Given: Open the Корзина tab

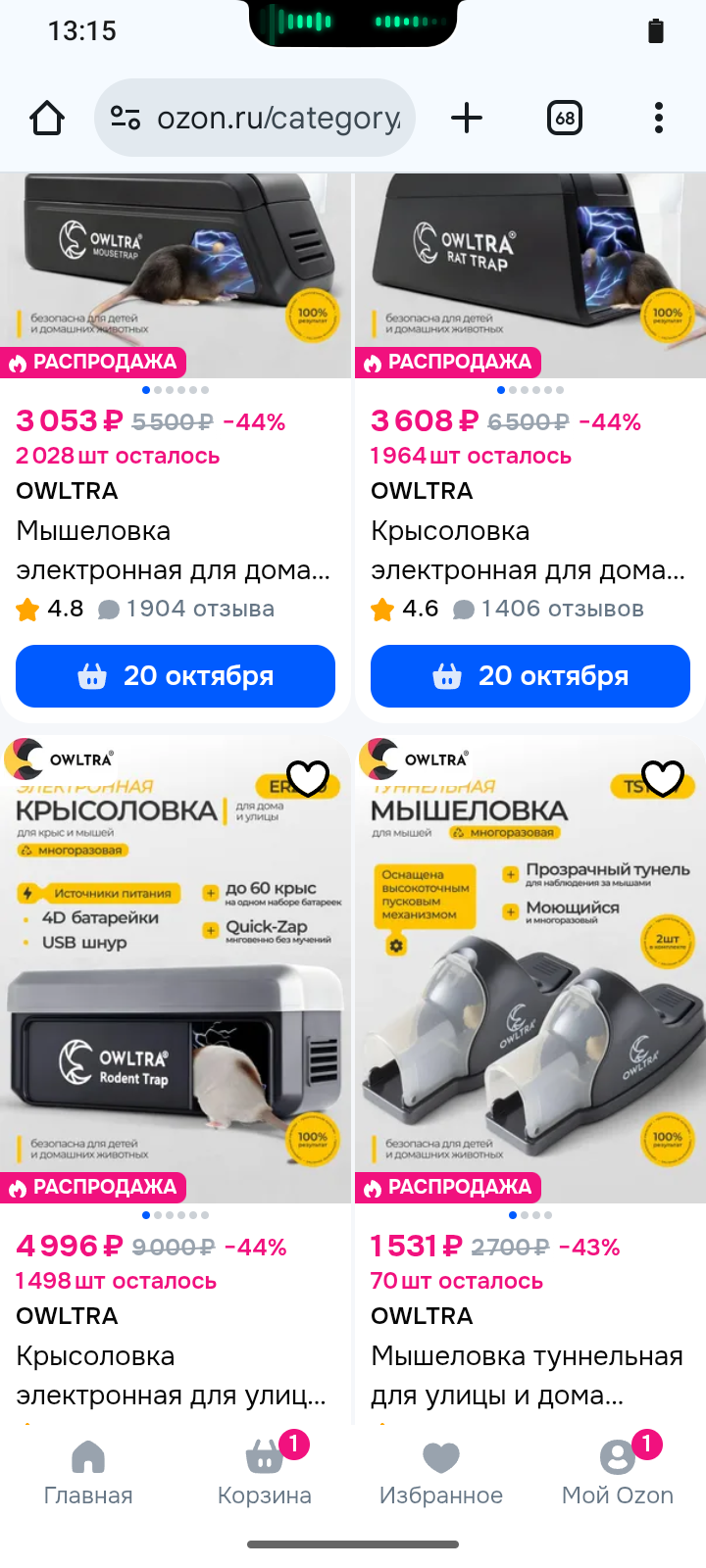Looking at the screenshot, I should tap(265, 1473).
